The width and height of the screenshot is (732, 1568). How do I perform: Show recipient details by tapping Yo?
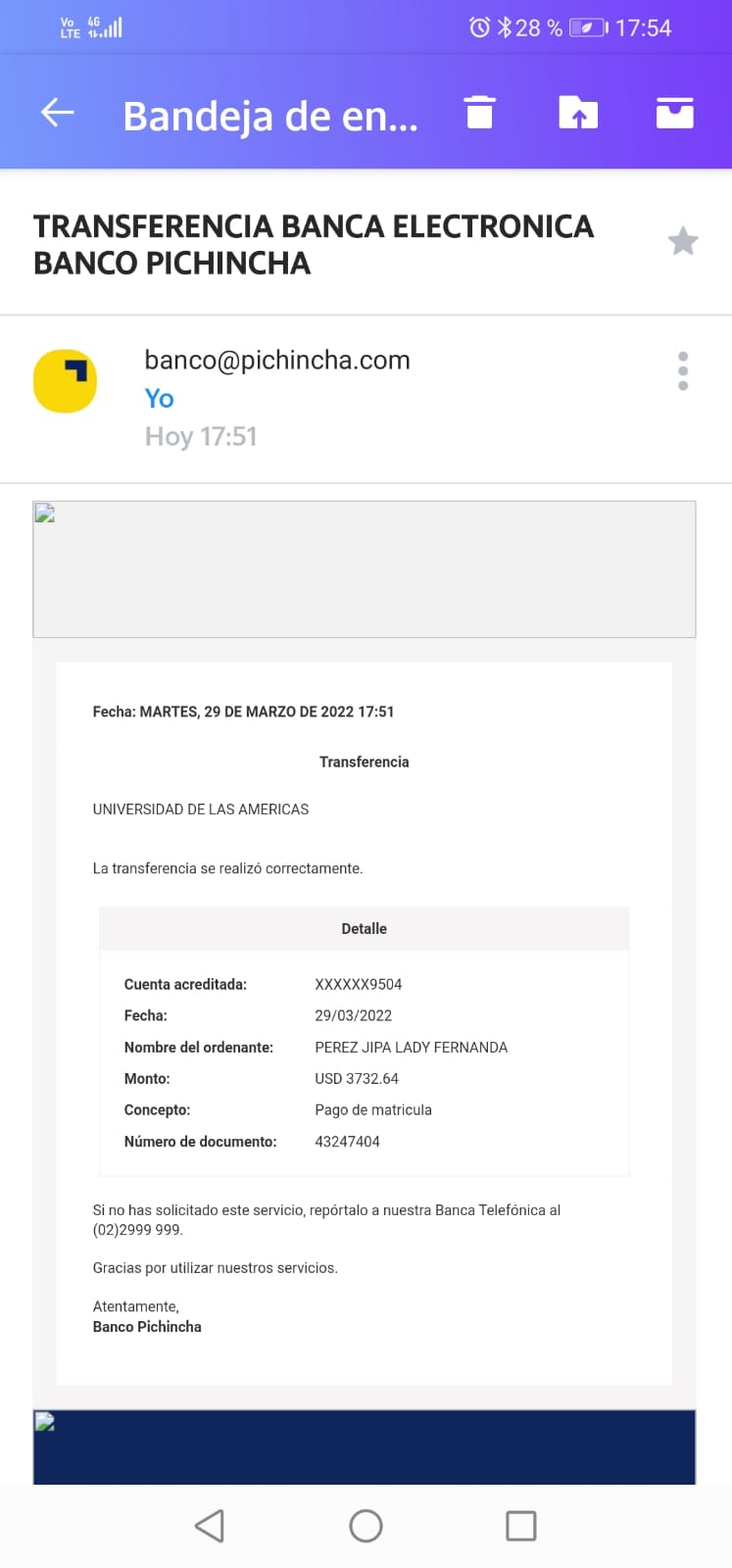[159, 399]
